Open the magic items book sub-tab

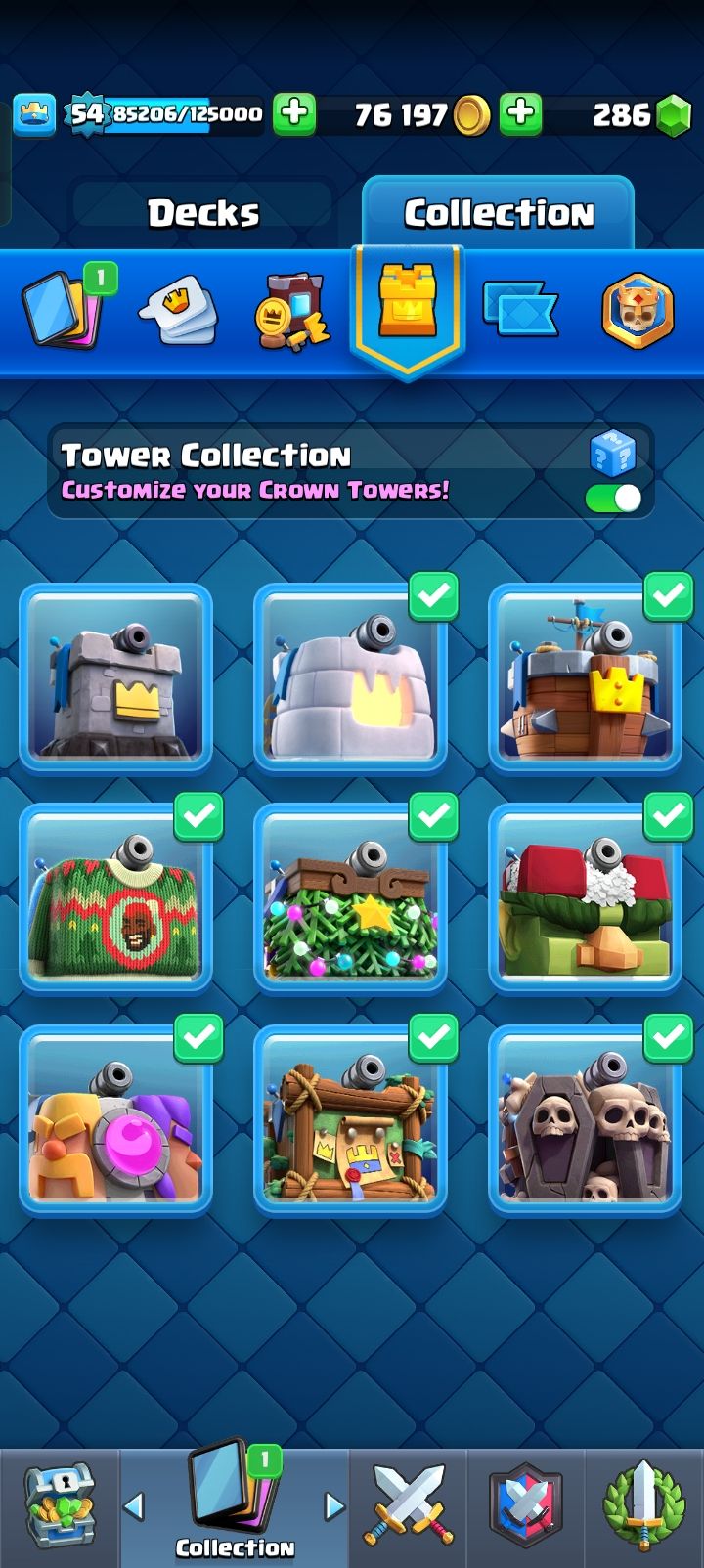click(x=290, y=311)
